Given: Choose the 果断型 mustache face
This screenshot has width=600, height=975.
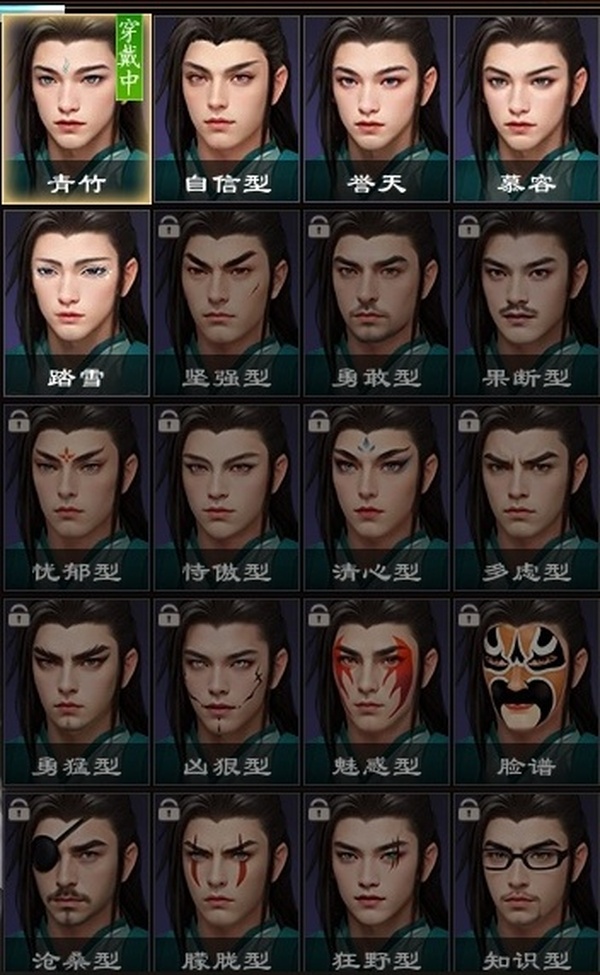Looking at the screenshot, I should pyautogui.click(x=526, y=300).
